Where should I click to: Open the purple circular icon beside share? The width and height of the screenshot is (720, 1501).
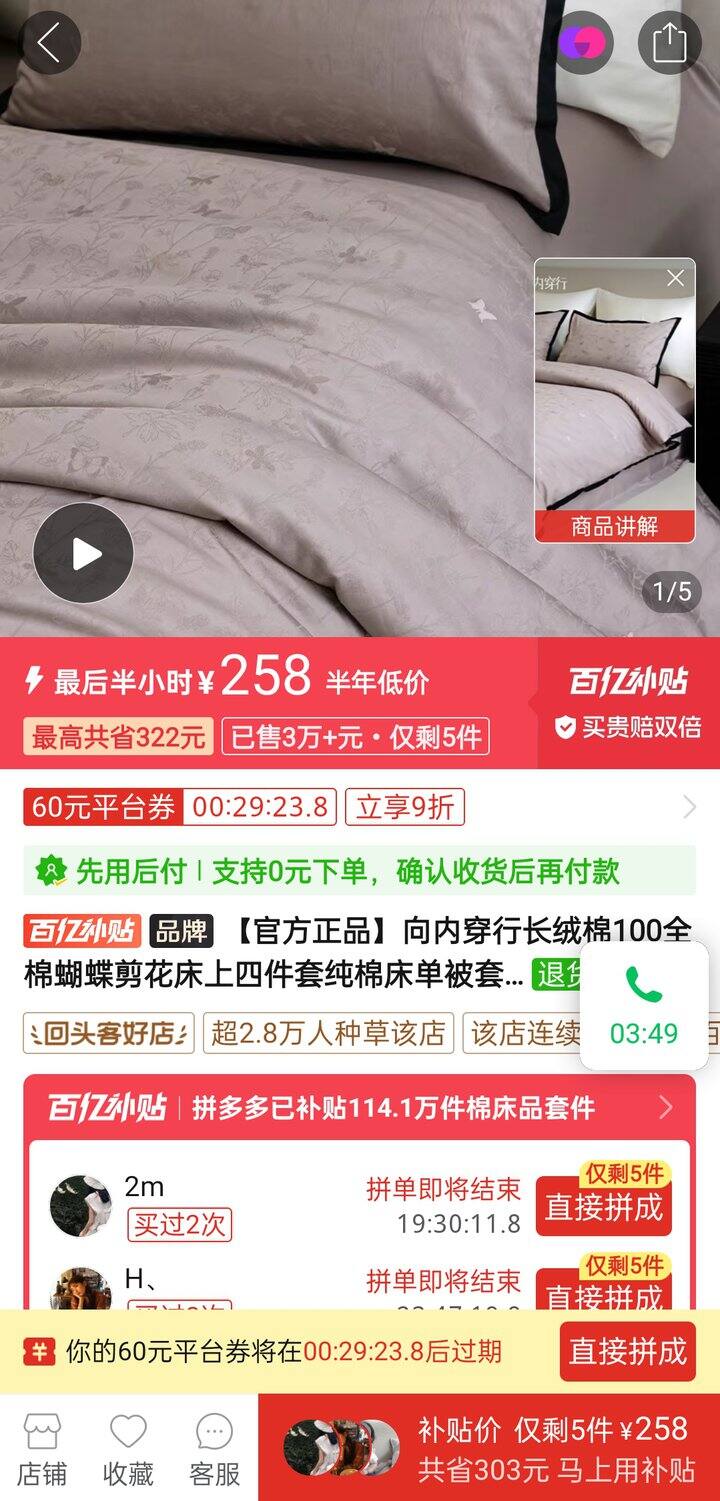coord(583,43)
